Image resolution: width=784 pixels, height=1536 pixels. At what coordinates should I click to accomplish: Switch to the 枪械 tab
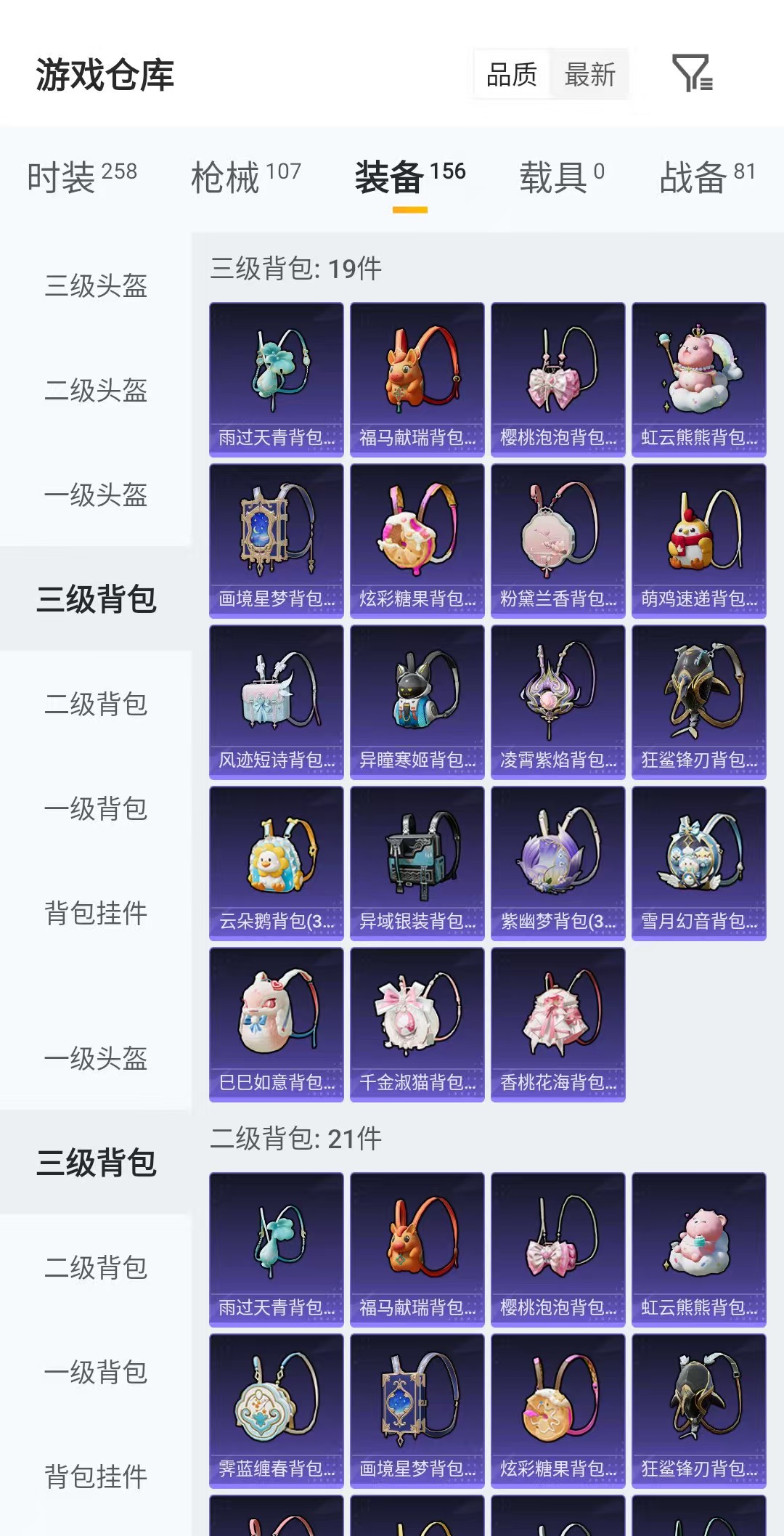pyautogui.click(x=245, y=176)
